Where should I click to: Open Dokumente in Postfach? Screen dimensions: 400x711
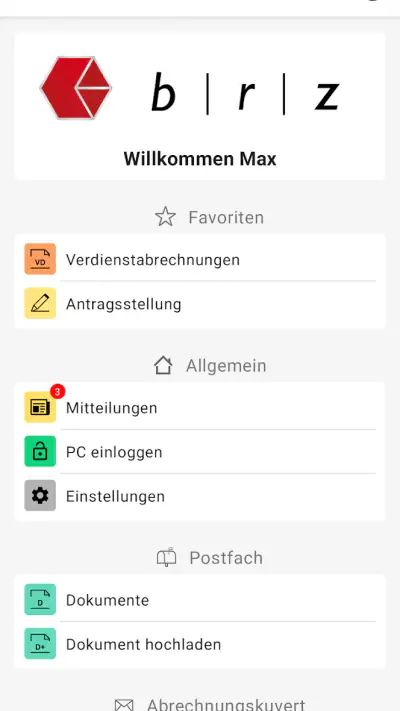200,599
